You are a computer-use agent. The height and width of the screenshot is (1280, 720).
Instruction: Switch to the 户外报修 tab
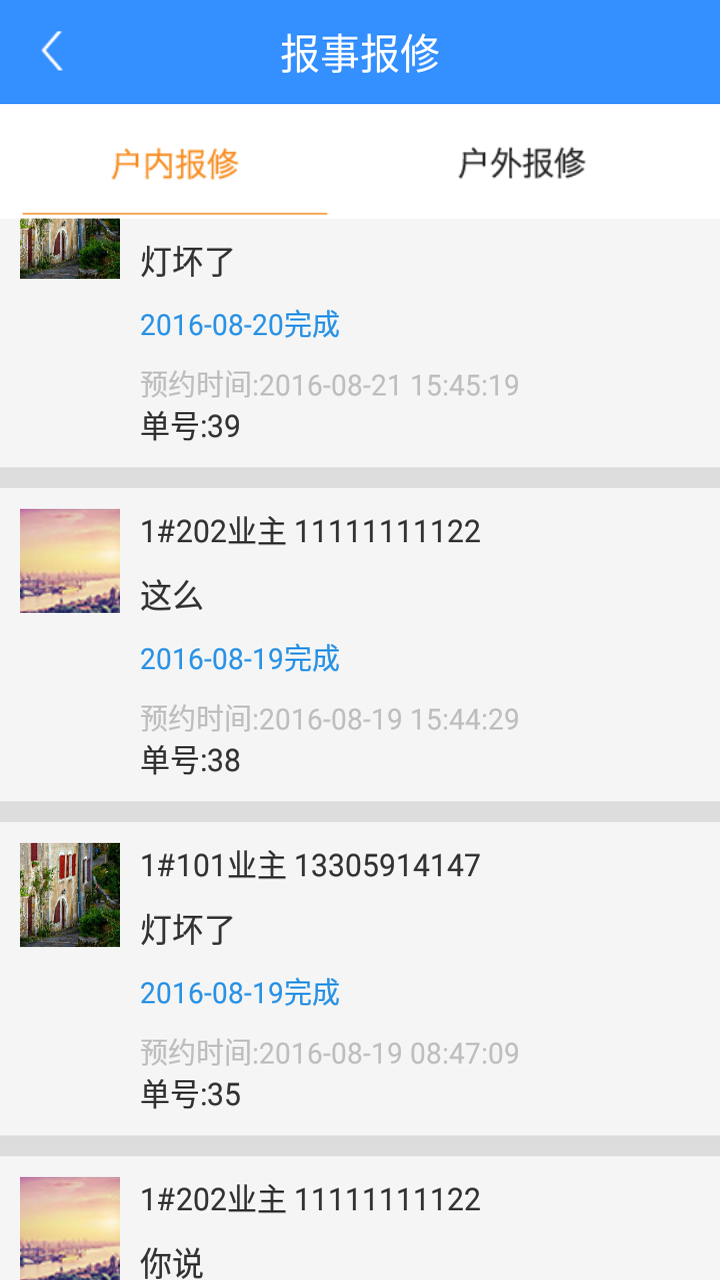(x=521, y=163)
